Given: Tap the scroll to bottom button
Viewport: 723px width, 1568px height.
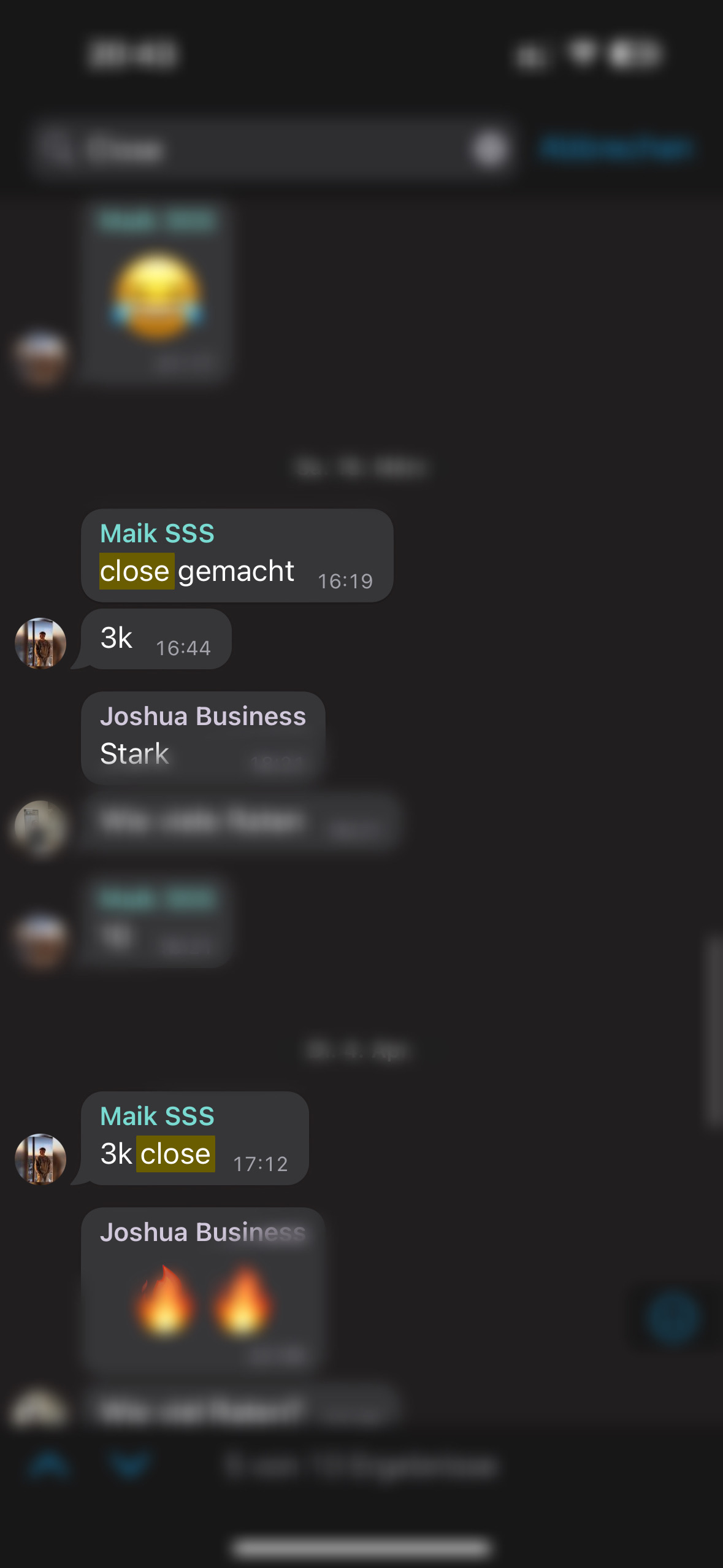Looking at the screenshot, I should tap(673, 1316).
